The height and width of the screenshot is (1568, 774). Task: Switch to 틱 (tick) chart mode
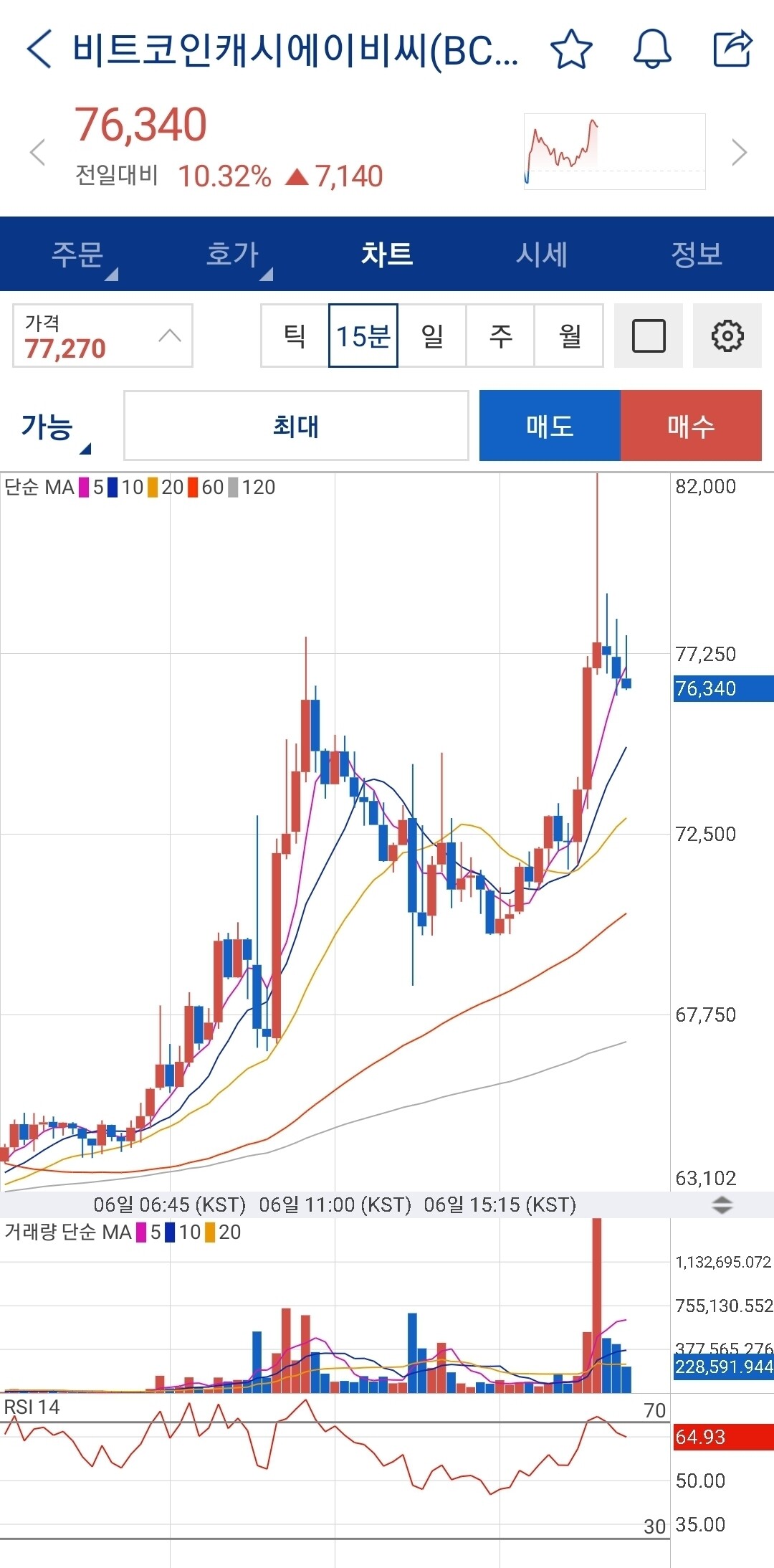(x=295, y=335)
